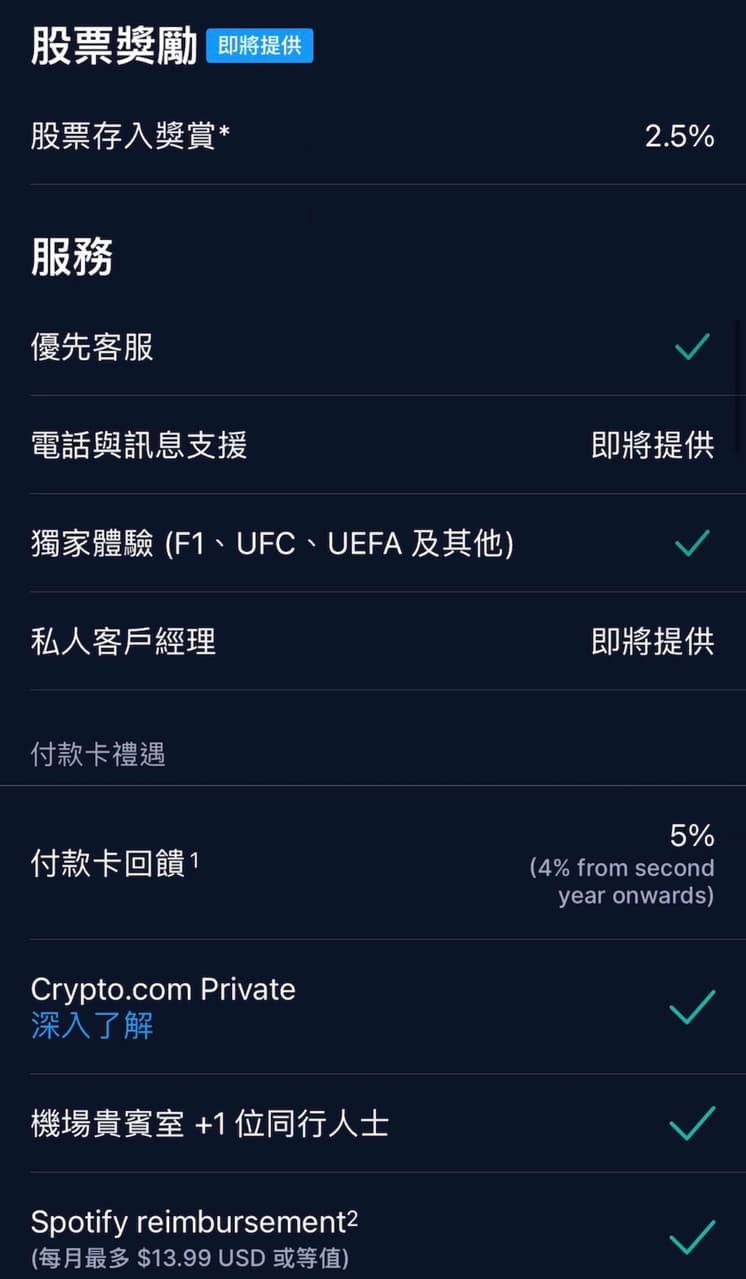Open the 深入了解 link under Crypto.com Private
The image size is (746, 1279).
pyautogui.click(x=91, y=1028)
